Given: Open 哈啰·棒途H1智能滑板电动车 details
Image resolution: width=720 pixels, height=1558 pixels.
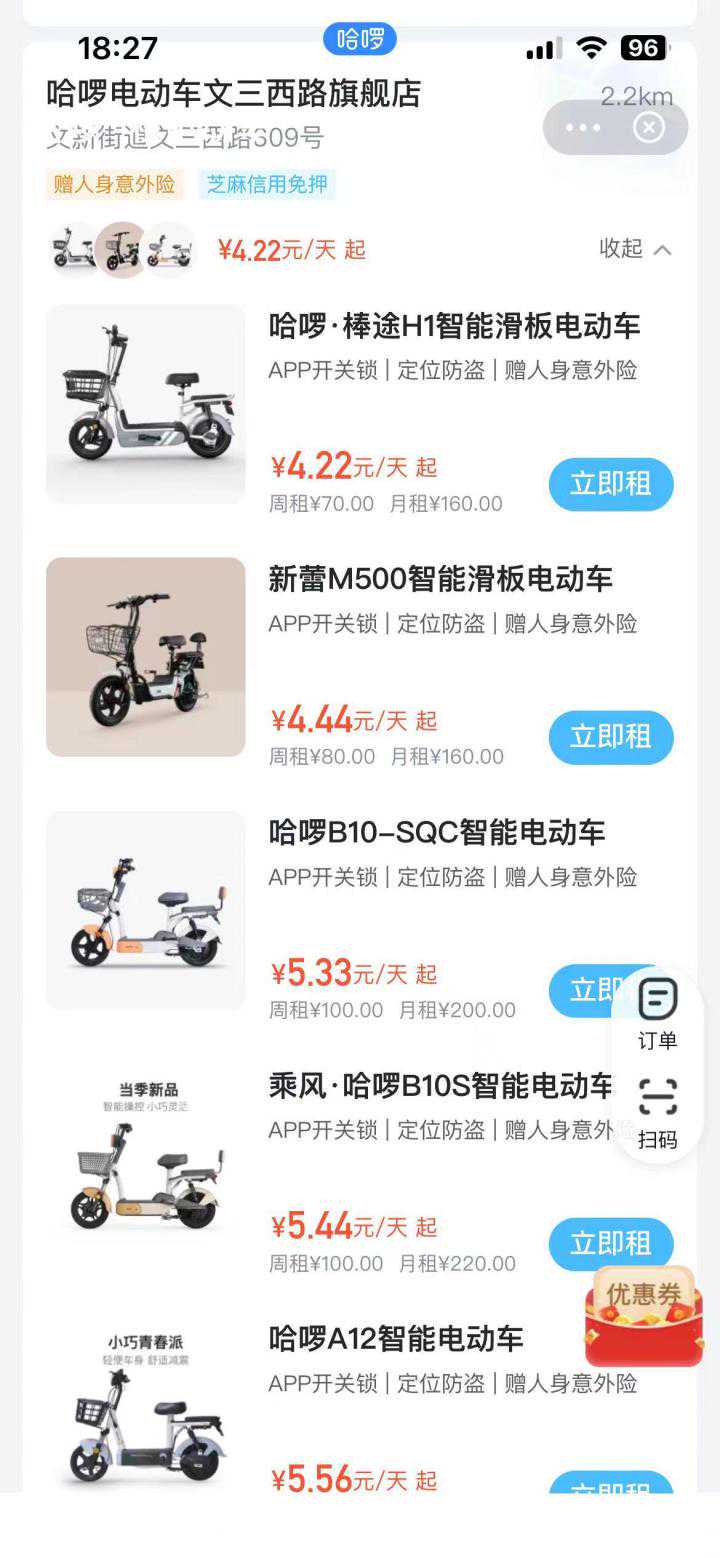Looking at the screenshot, I should [454, 326].
